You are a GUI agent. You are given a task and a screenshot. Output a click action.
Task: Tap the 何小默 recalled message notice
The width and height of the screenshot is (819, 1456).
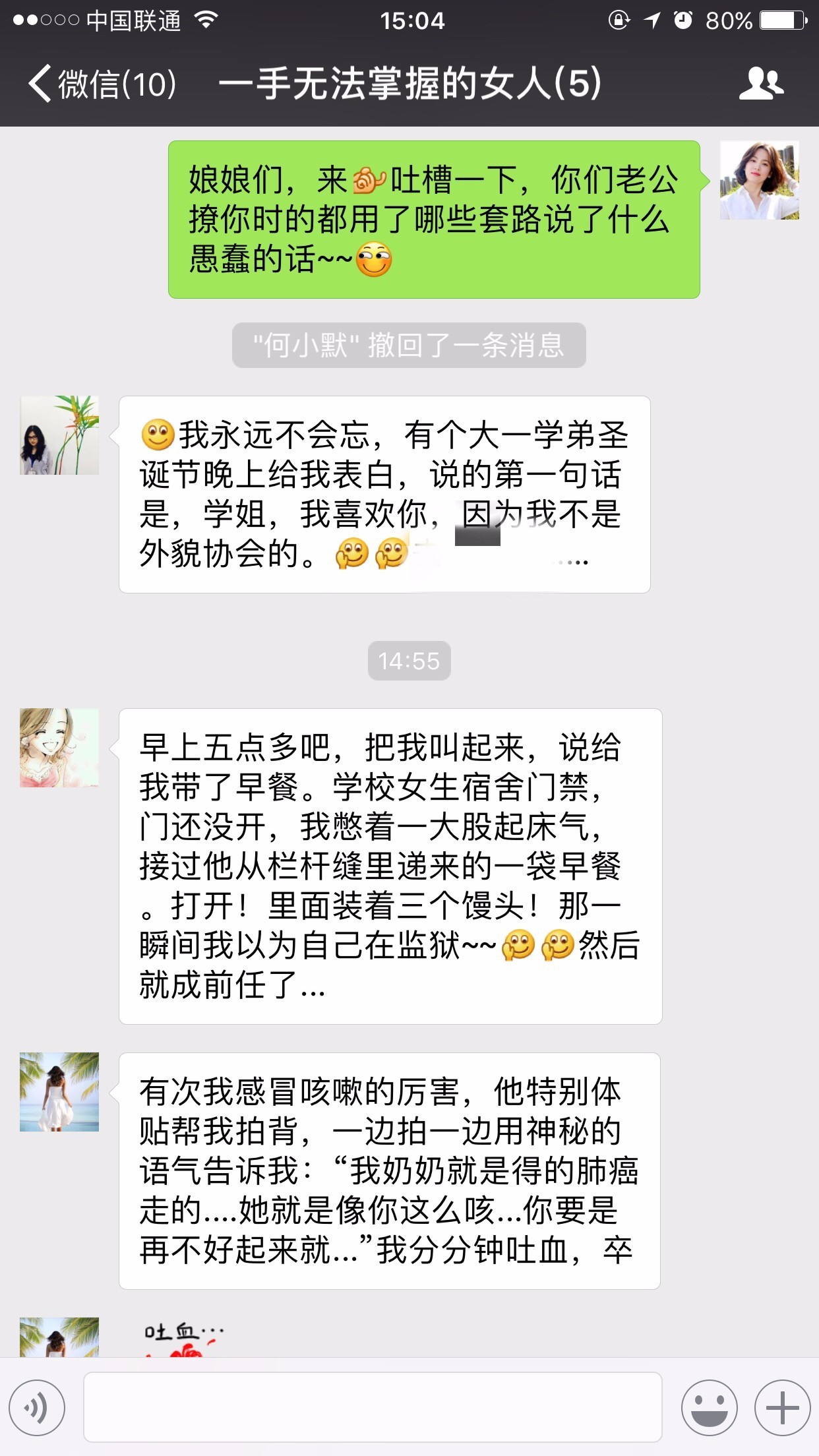(409, 345)
